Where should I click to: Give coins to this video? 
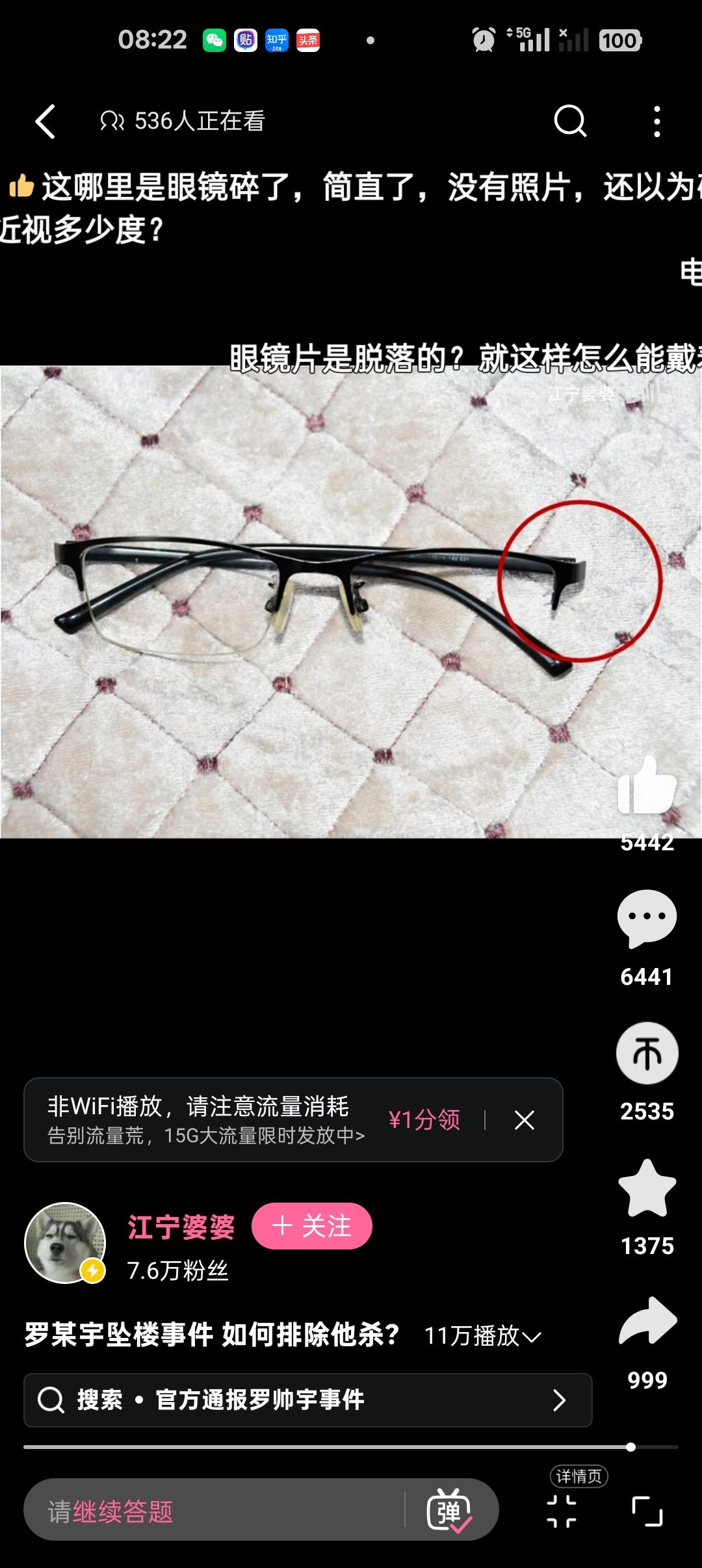click(647, 1054)
